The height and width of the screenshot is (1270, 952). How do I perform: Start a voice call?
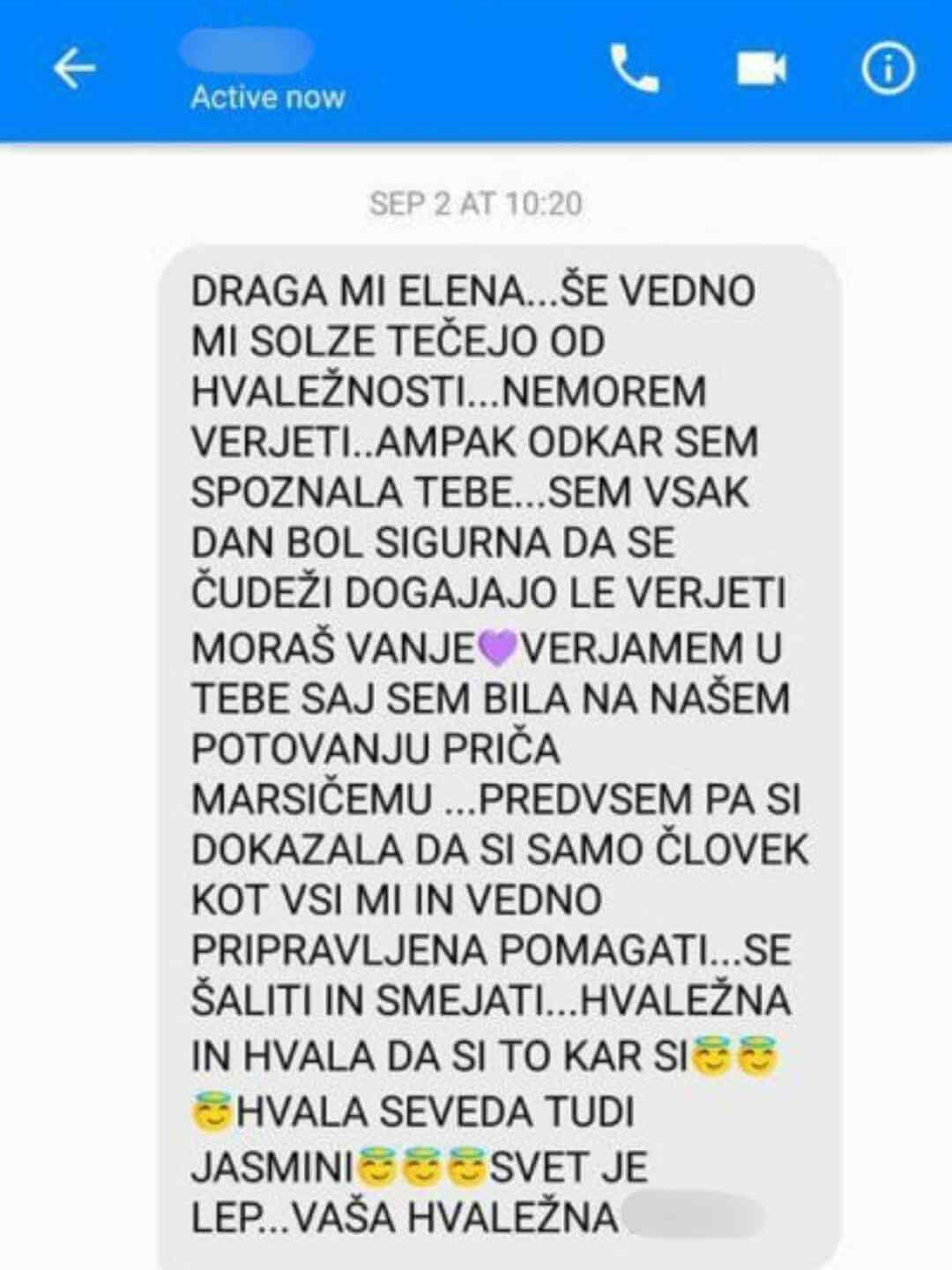[x=634, y=69]
